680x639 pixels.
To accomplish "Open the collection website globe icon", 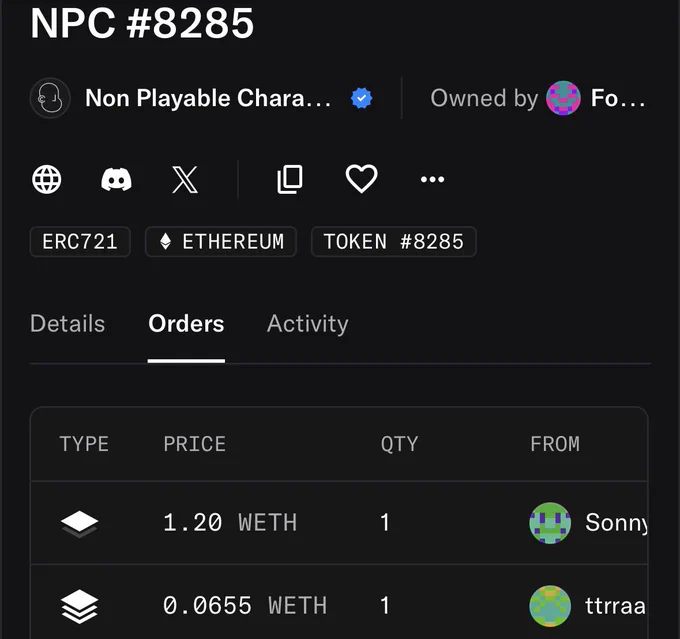I will (x=47, y=179).
